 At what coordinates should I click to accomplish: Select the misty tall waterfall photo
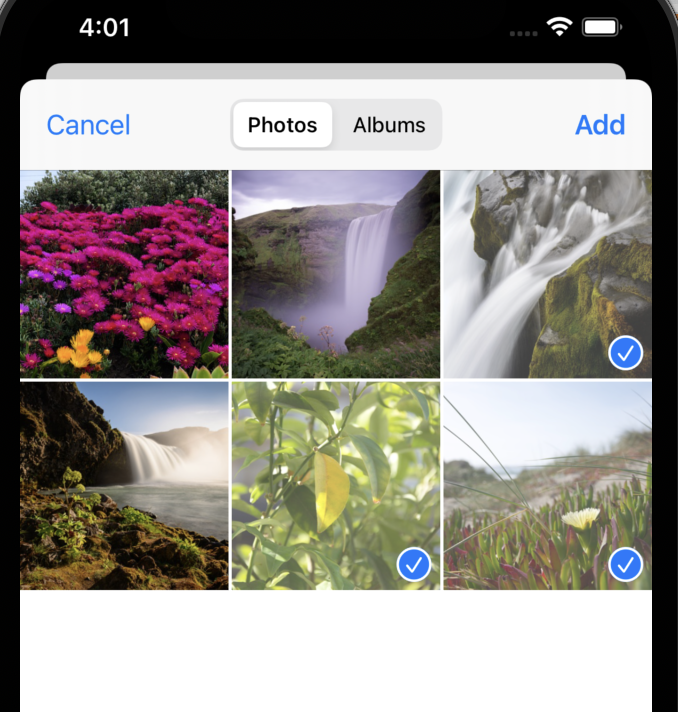336,274
